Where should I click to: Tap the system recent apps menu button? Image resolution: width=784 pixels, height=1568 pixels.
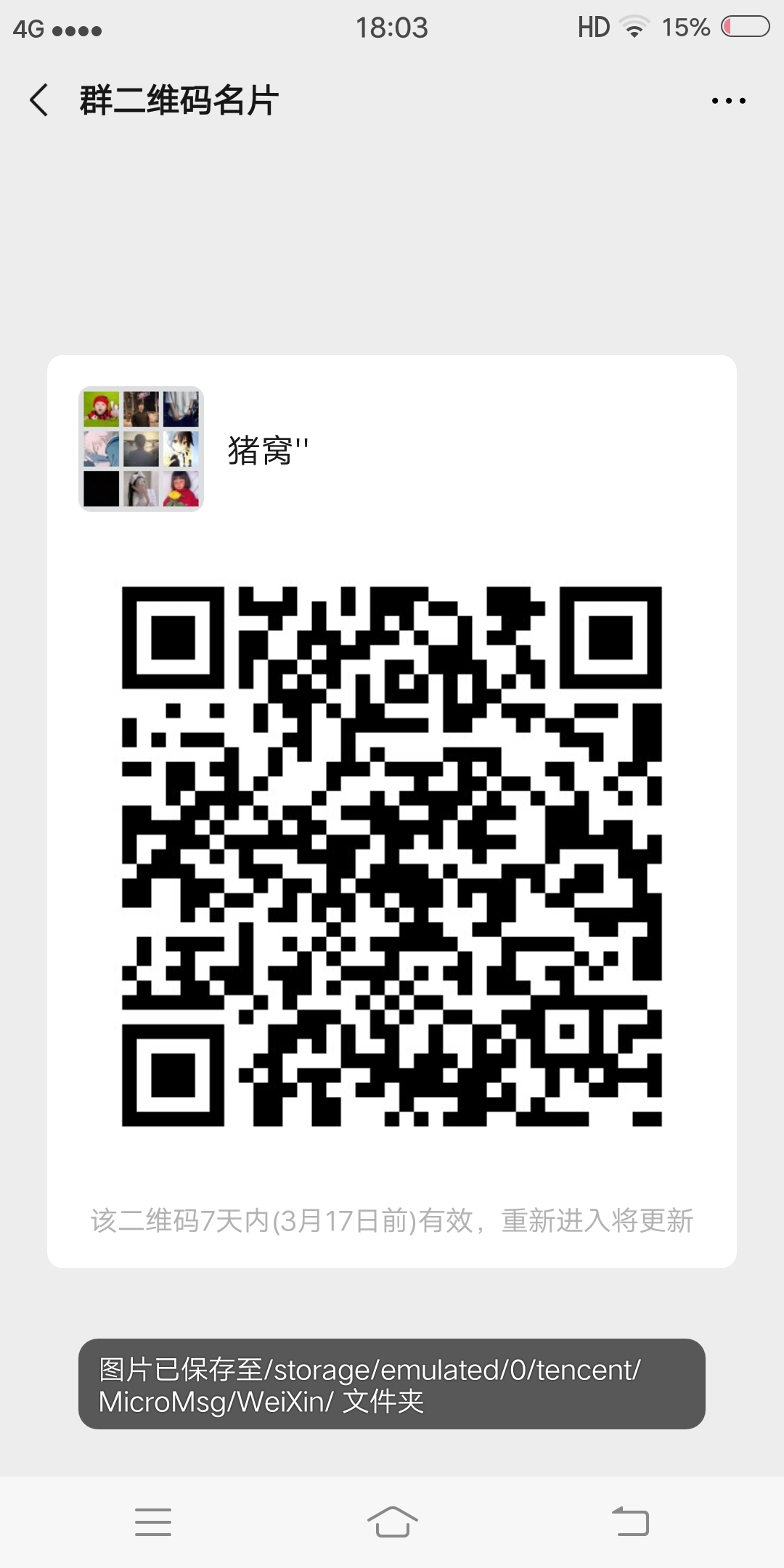[x=153, y=1522]
